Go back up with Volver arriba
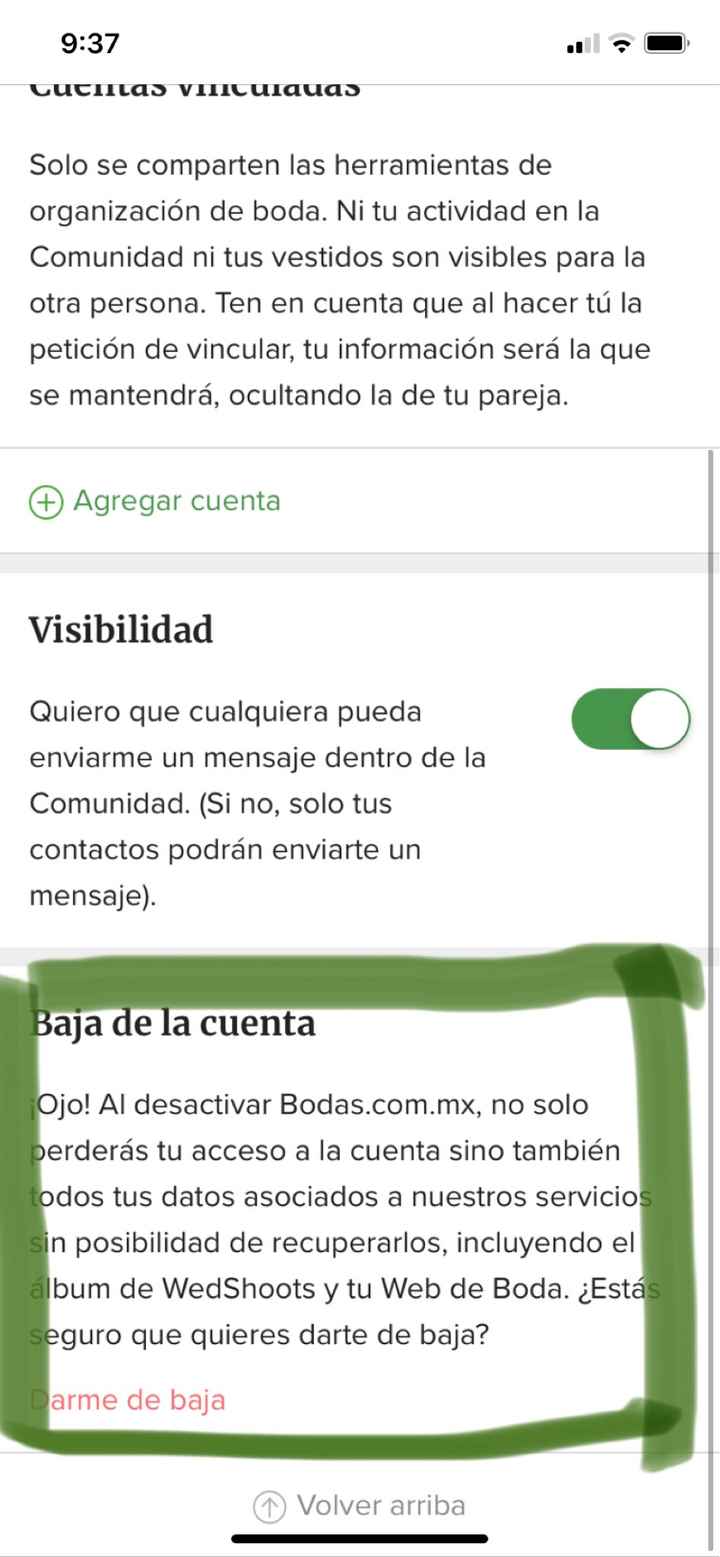The image size is (720, 1557). point(360,1505)
